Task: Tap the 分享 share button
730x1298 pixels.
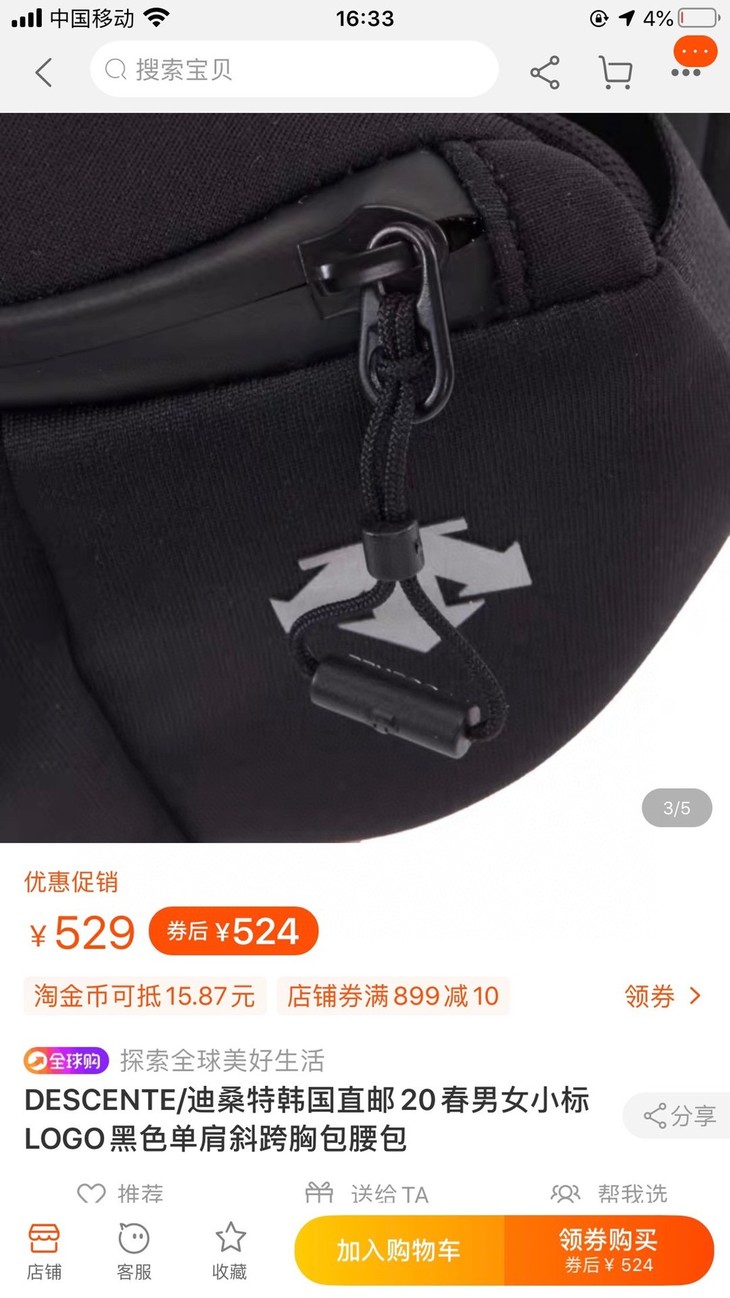Action: [680, 1116]
